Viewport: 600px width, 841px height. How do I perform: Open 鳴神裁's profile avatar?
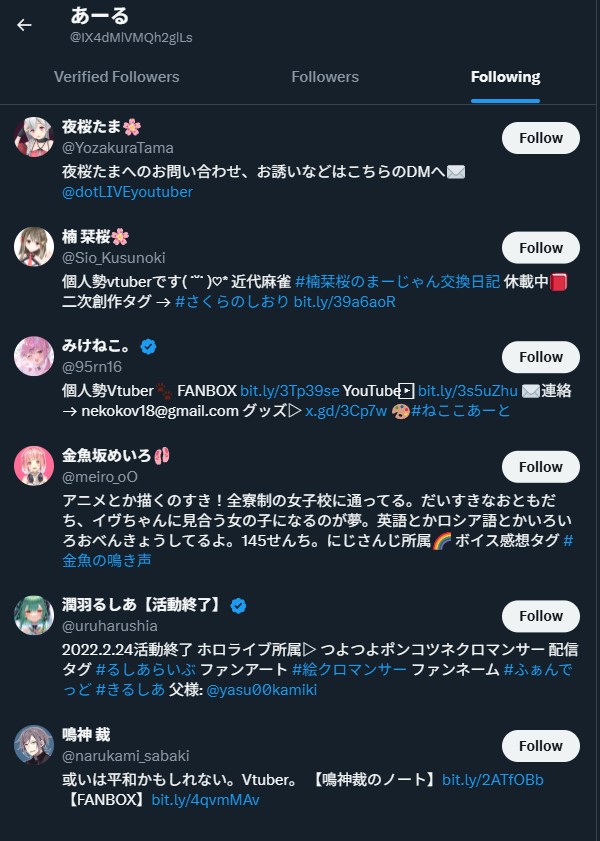coord(34,745)
